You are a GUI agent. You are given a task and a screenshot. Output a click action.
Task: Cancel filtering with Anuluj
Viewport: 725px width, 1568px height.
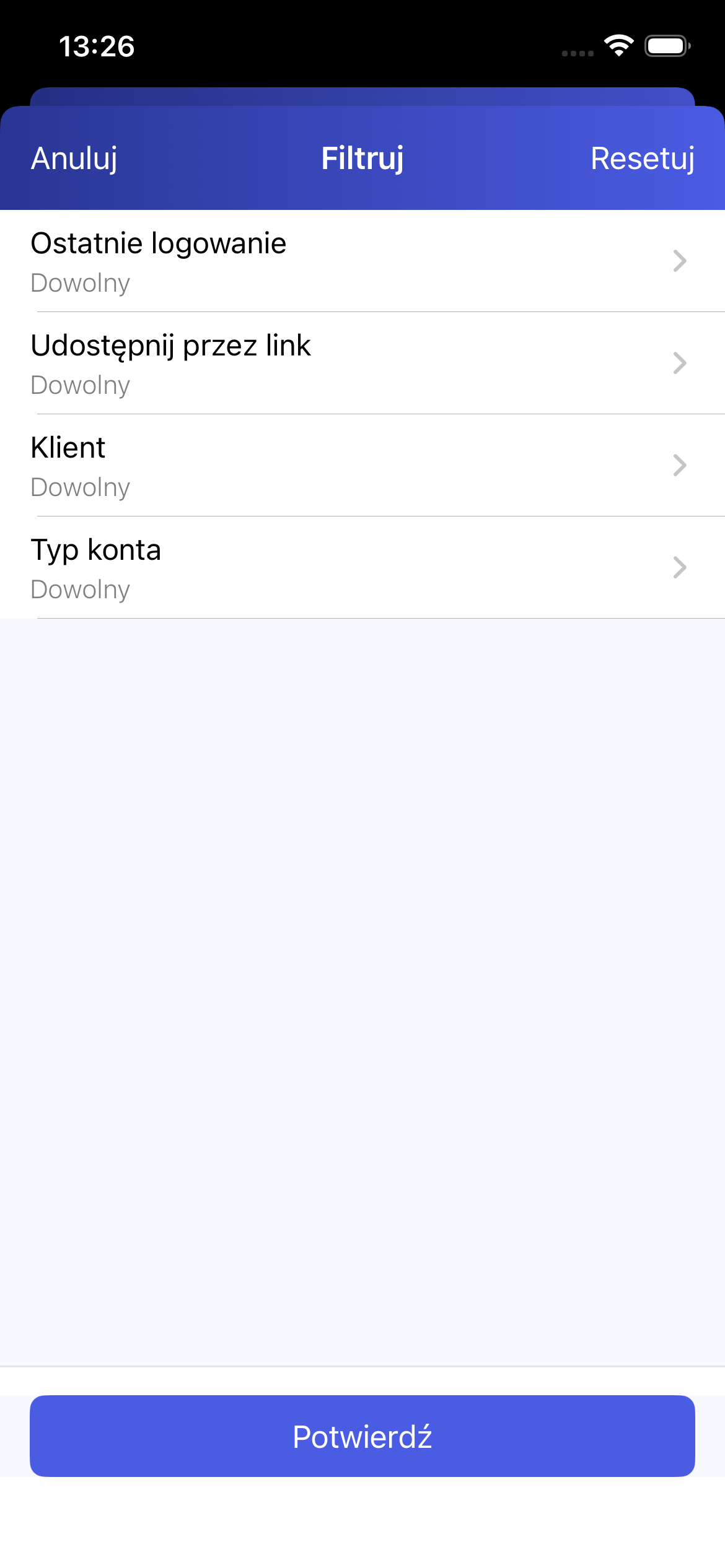[74, 159]
